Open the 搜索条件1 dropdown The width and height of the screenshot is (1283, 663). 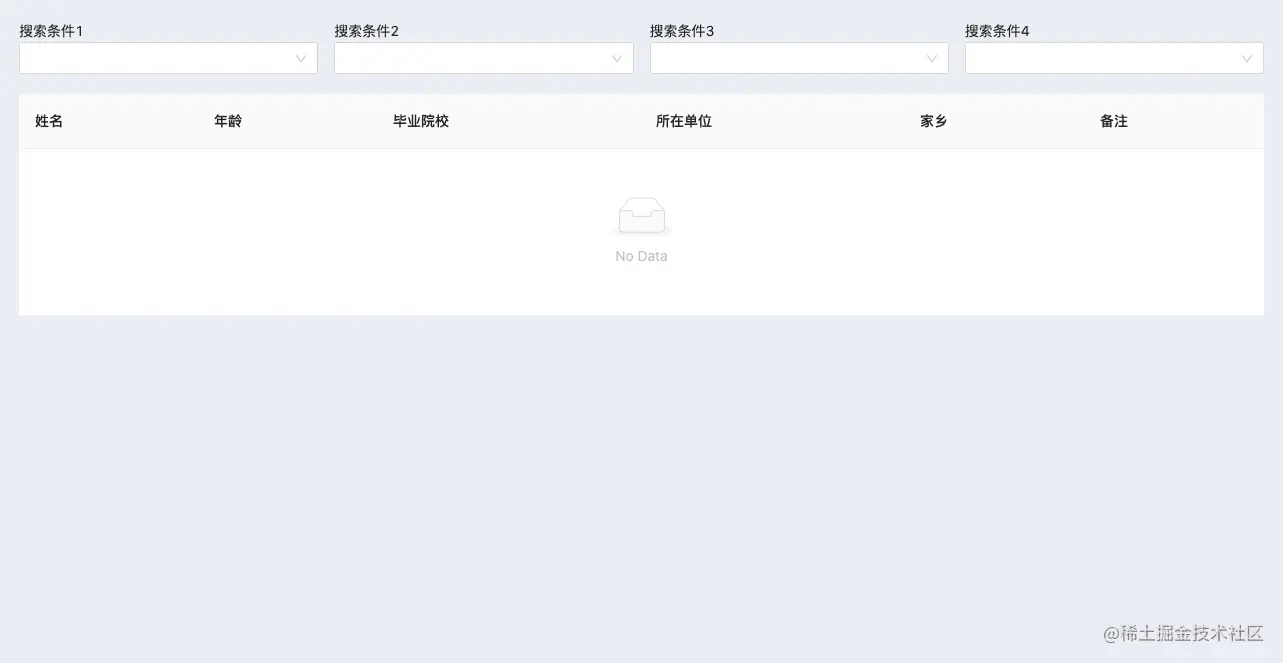click(168, 58)
